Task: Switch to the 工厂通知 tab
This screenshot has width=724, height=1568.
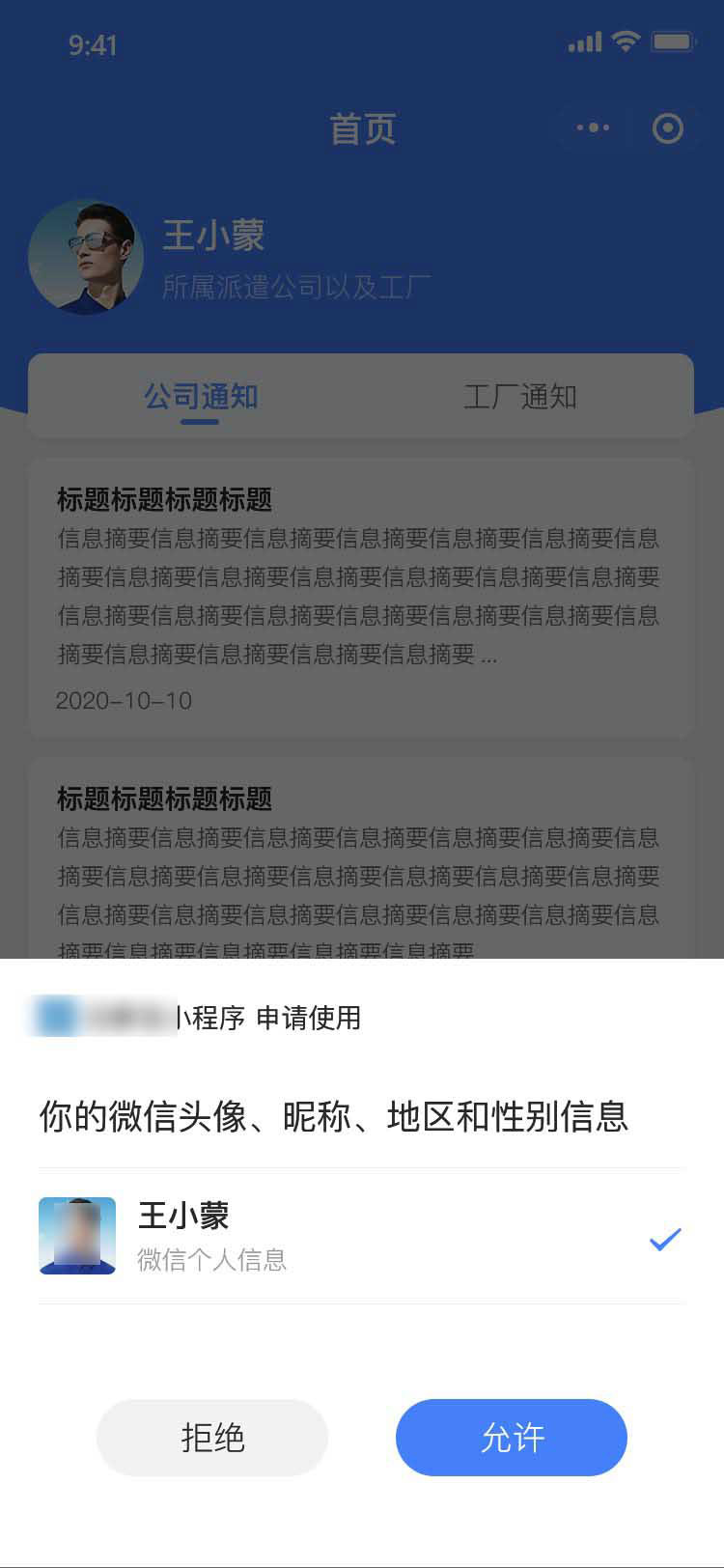Action: (x=519, y=397)
